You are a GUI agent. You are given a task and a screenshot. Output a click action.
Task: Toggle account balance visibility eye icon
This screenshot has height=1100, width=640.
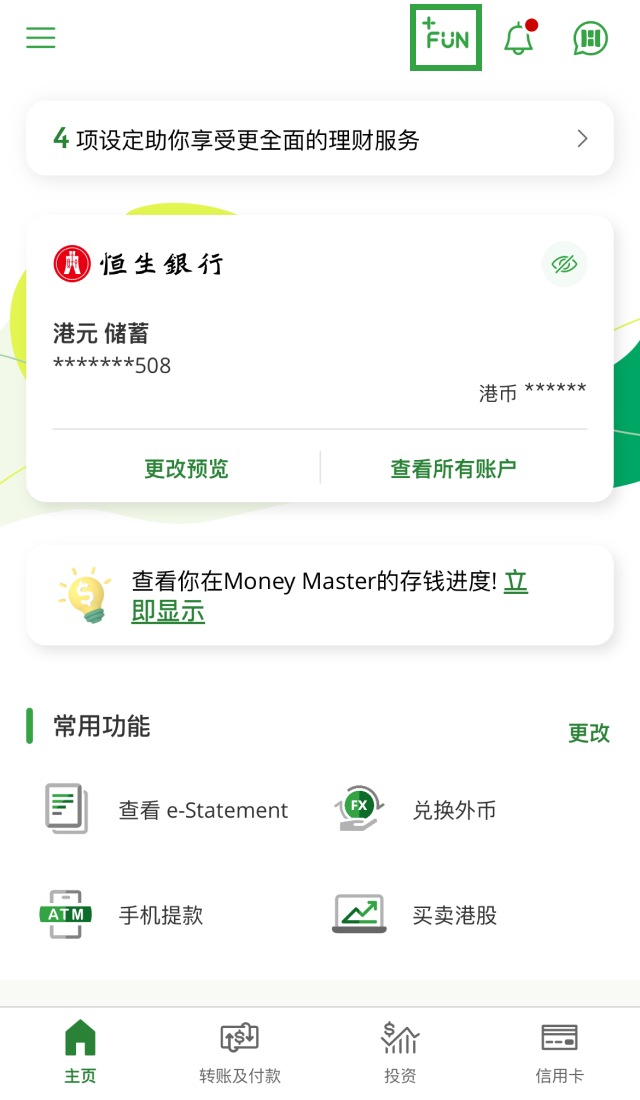tap(564, 264)
